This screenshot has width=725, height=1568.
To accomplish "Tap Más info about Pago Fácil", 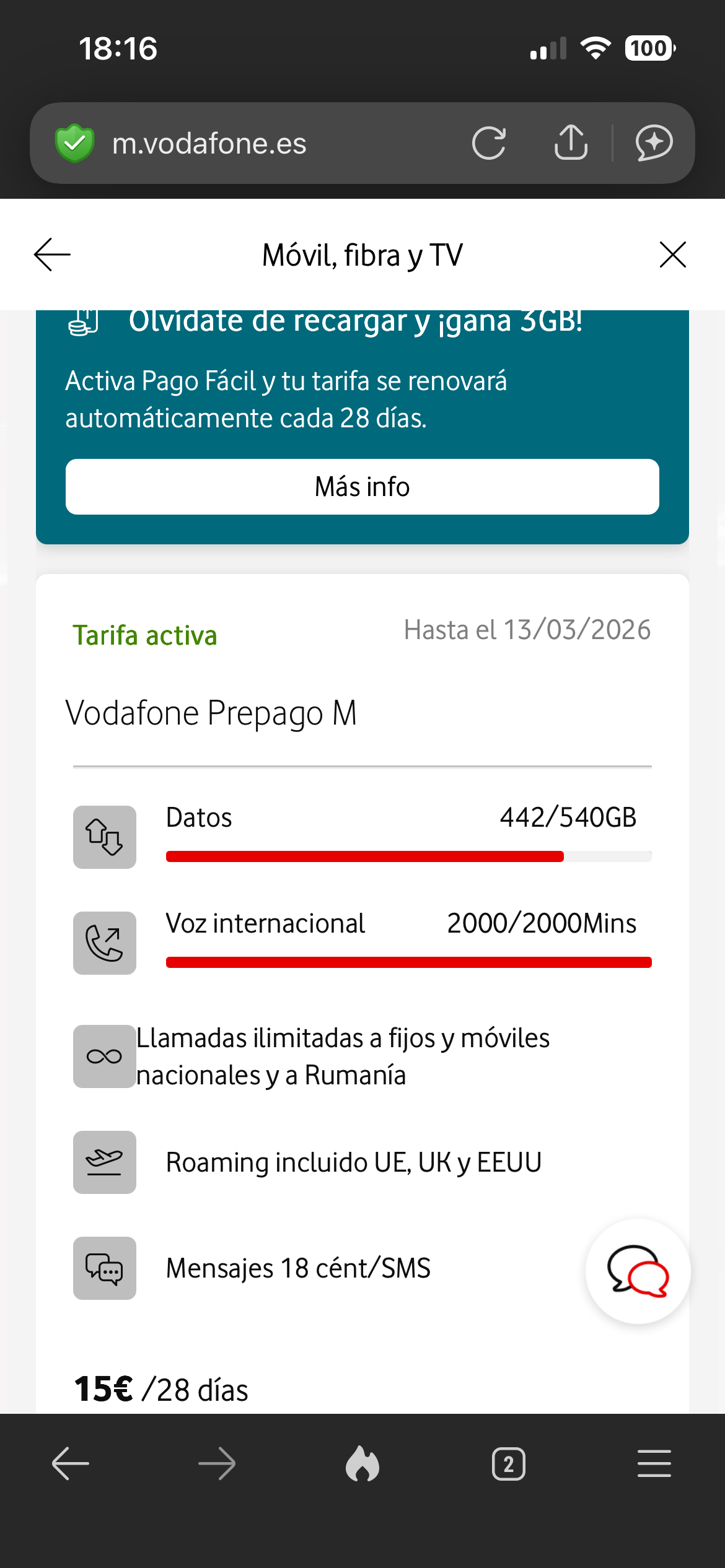I will (x=362, y=487).
